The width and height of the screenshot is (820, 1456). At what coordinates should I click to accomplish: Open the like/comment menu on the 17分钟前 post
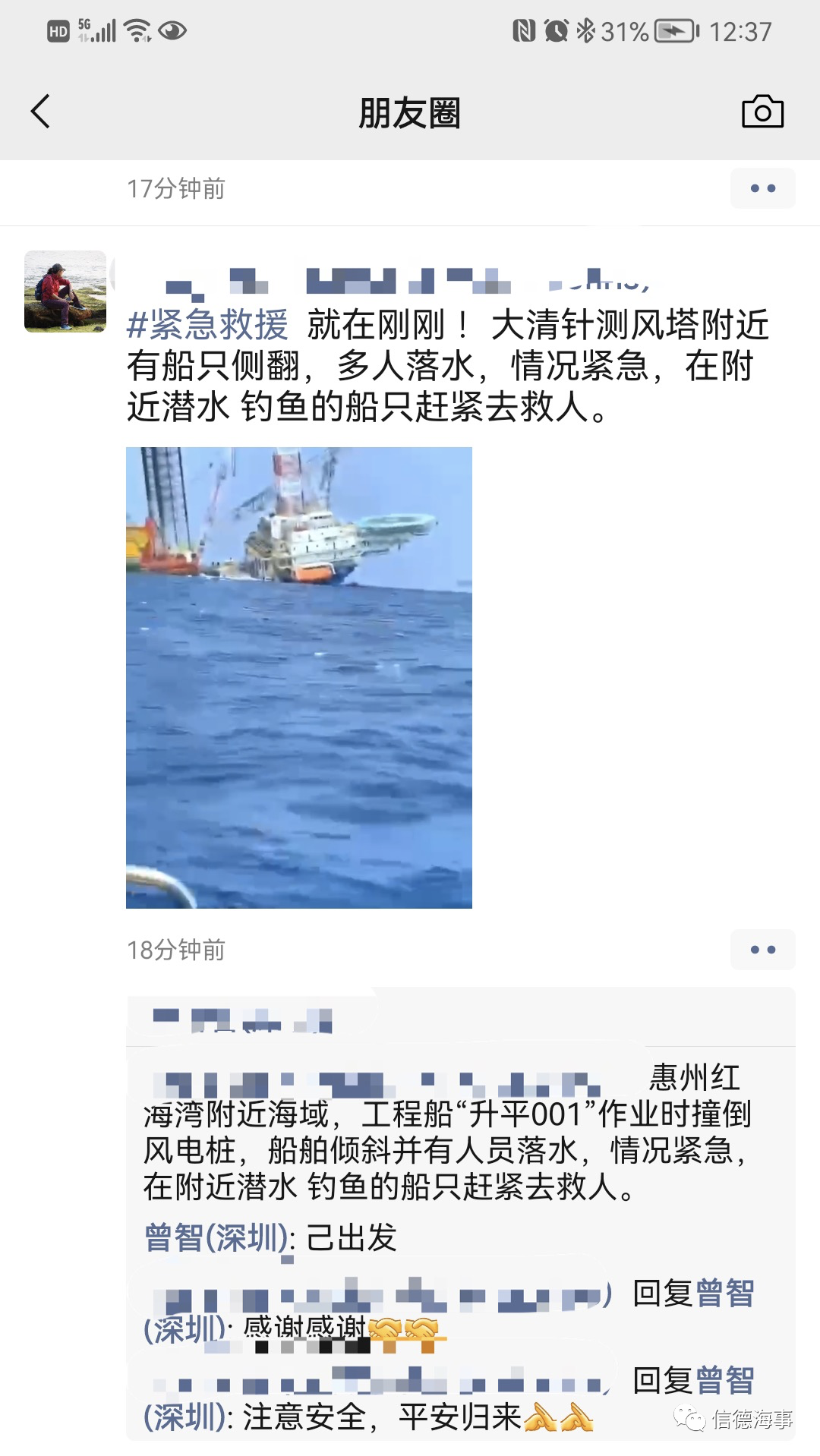pos(762,188)
